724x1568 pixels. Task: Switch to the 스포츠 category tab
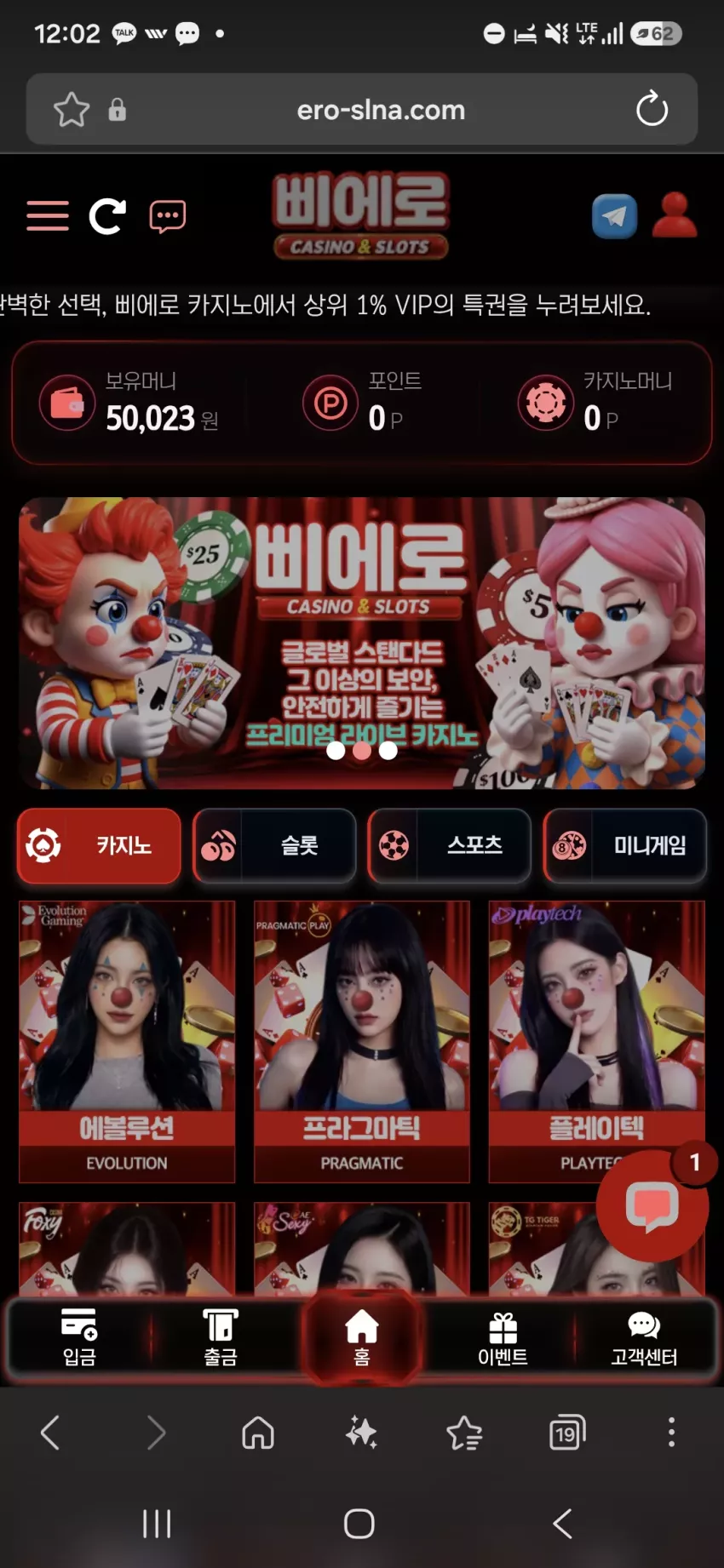[450, 845]
